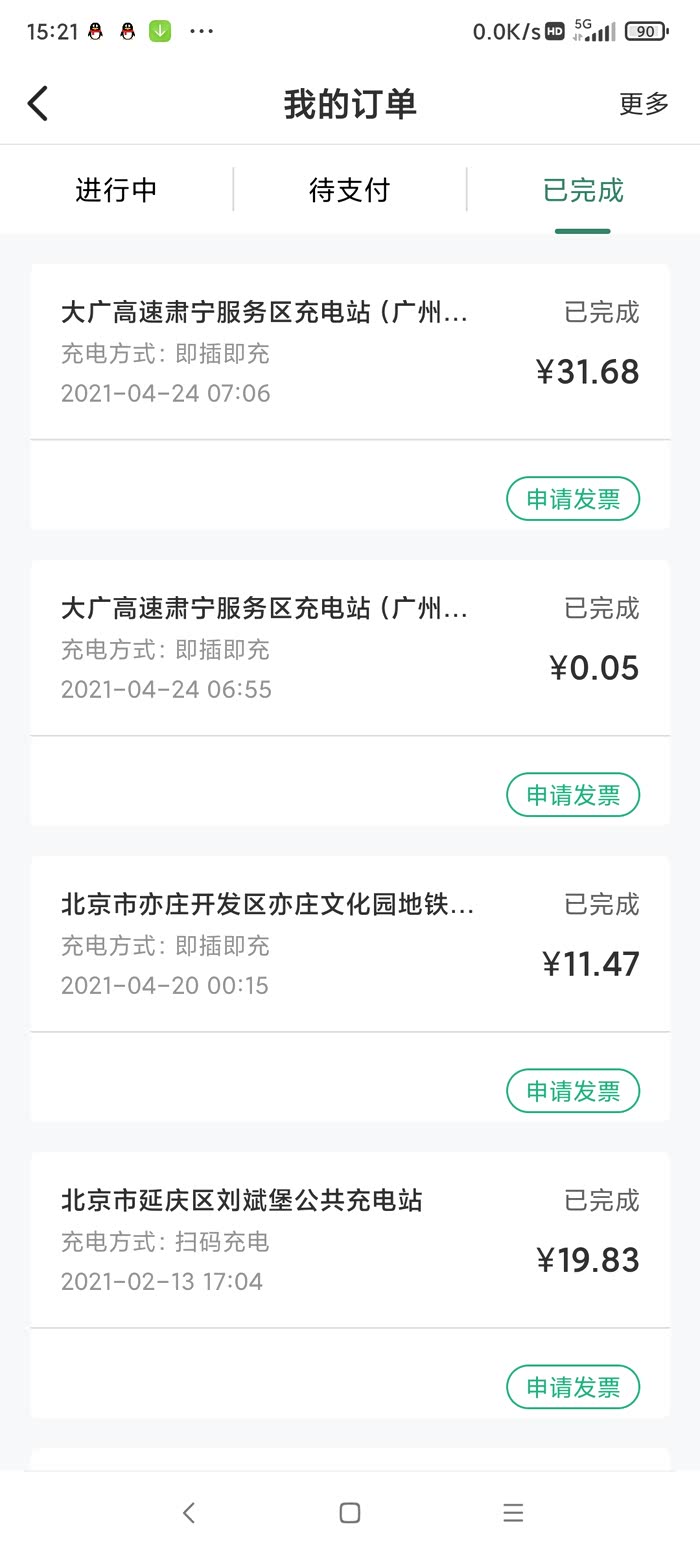The image size is (700, 1555).
Task: Request invoice for the ¥31.68 order
Action: tap(573, 499)
